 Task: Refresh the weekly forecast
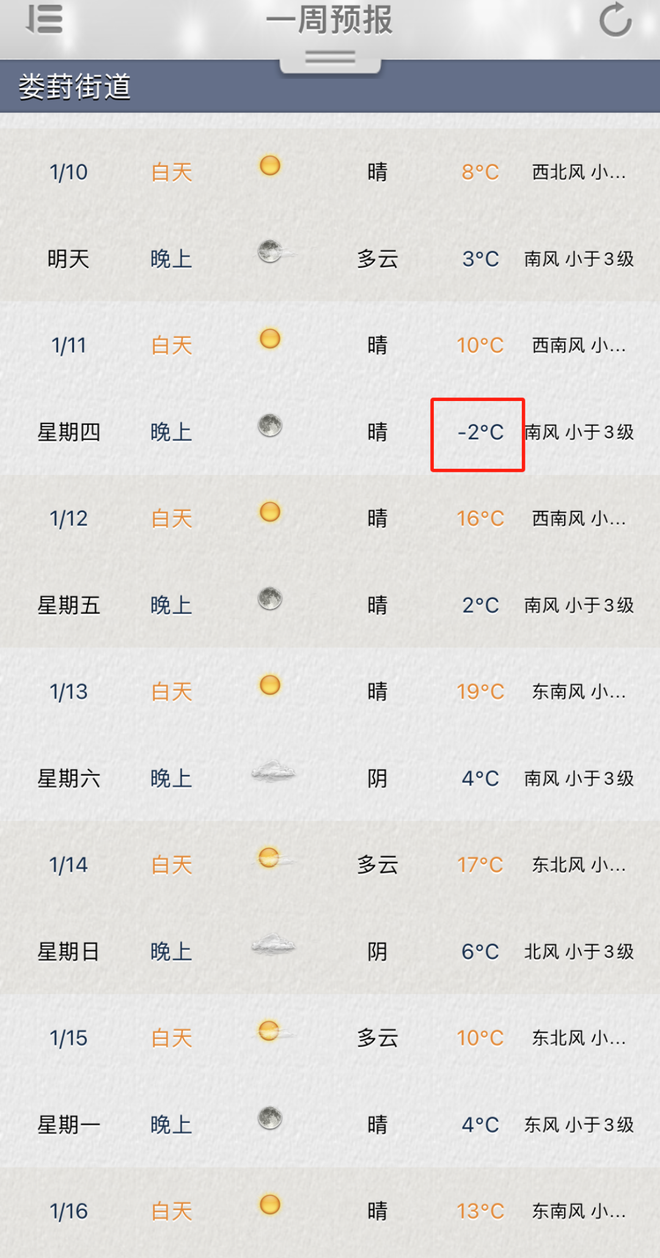(615, 20)
